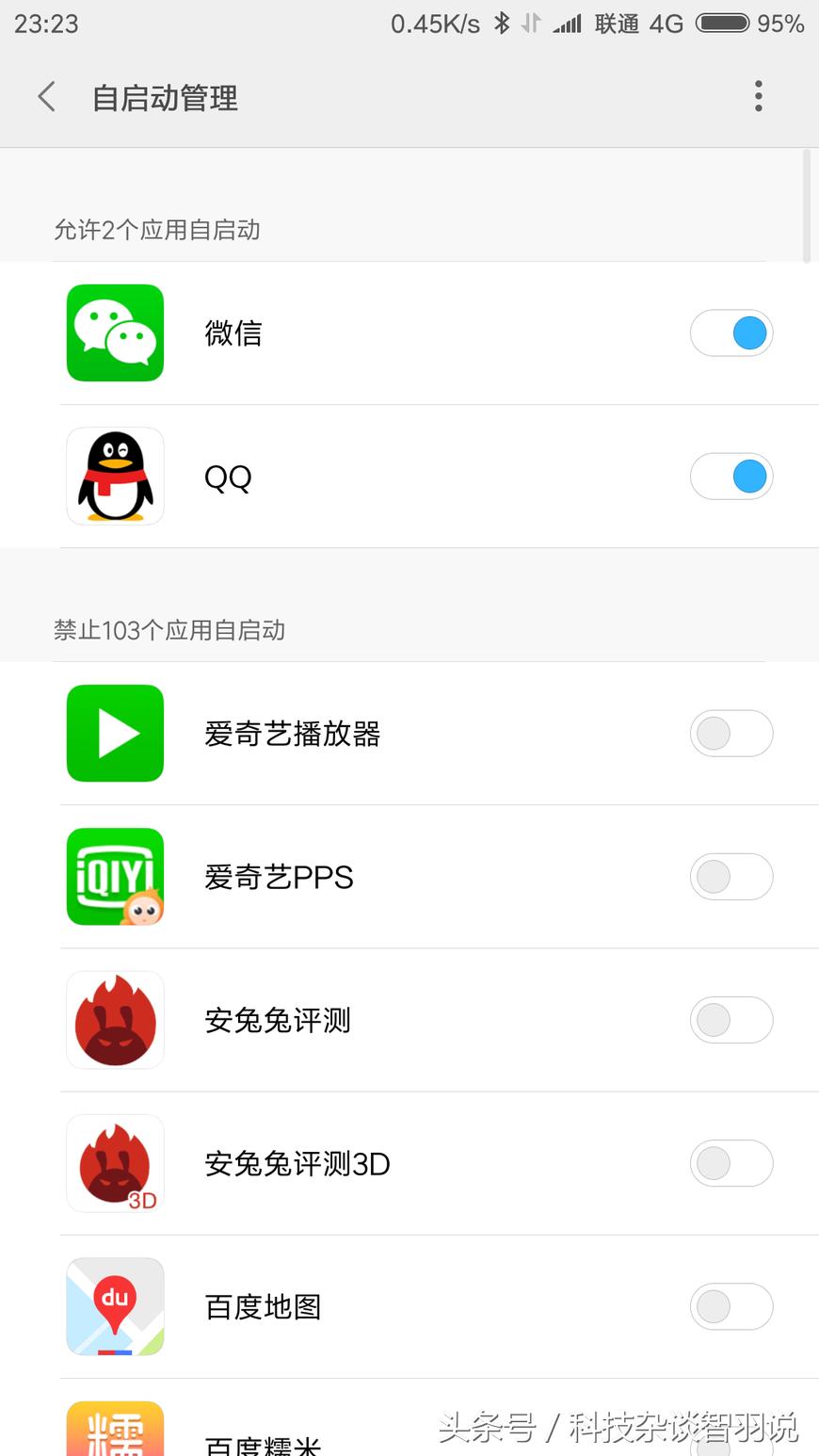Tap the 禁止103个应用自启动 section header
Viewport: 819px width, 1456px height.
(170, 631)
